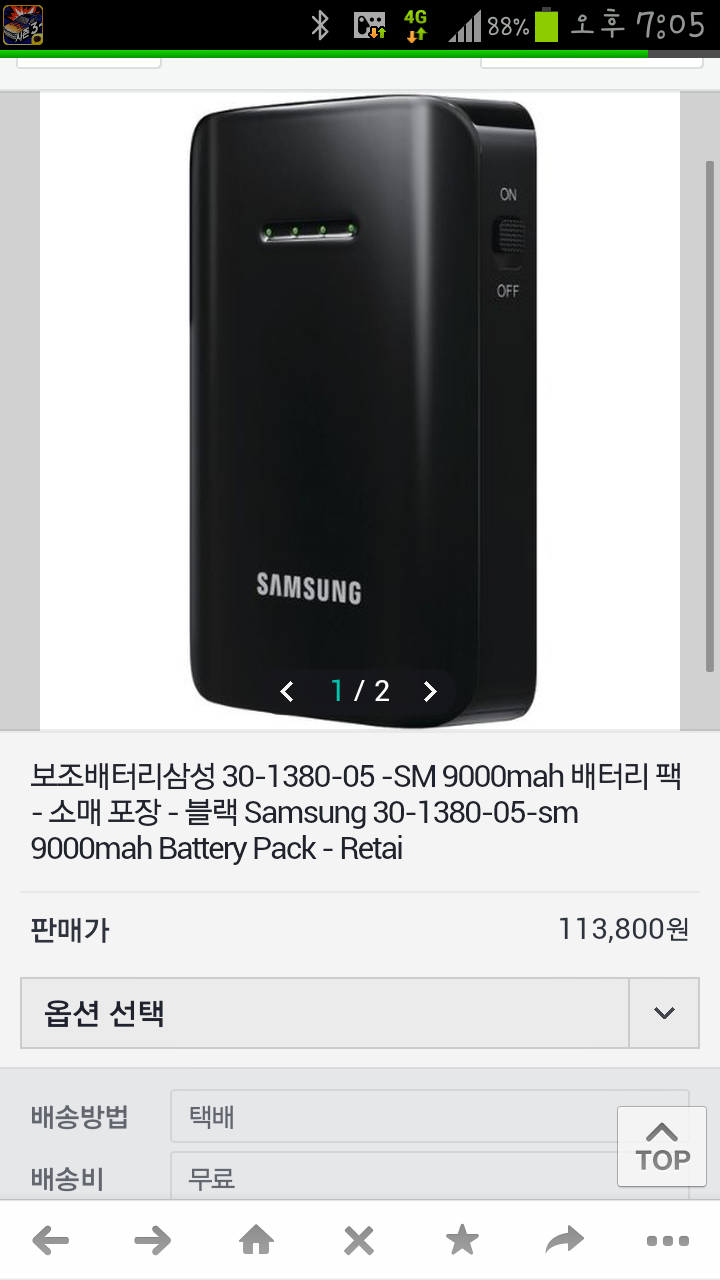The image size is (720, 1280).
Task: Go forward in browser toolbar
Action: tap(153, 1241)
